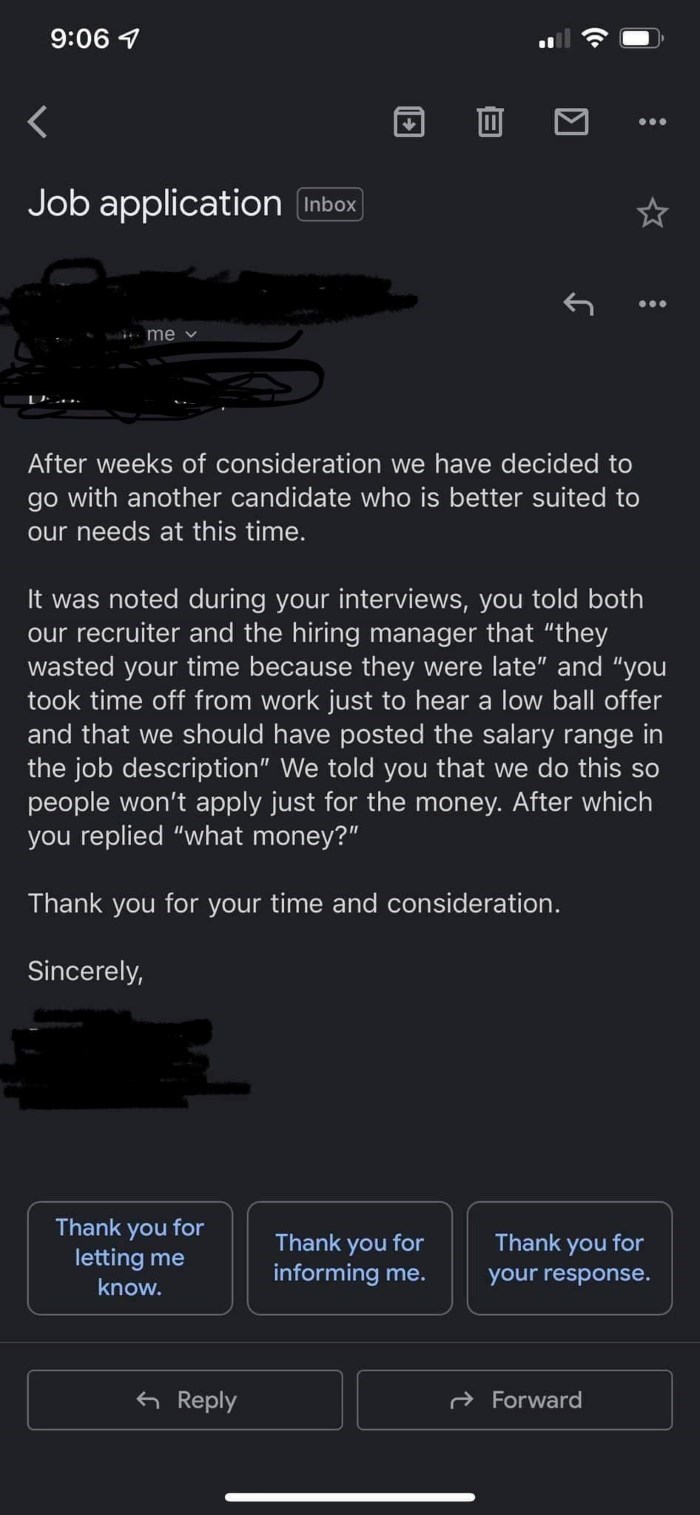Tap the bottom Reply button
This screenshot has width=700, height=1515.
[185, 1400]
